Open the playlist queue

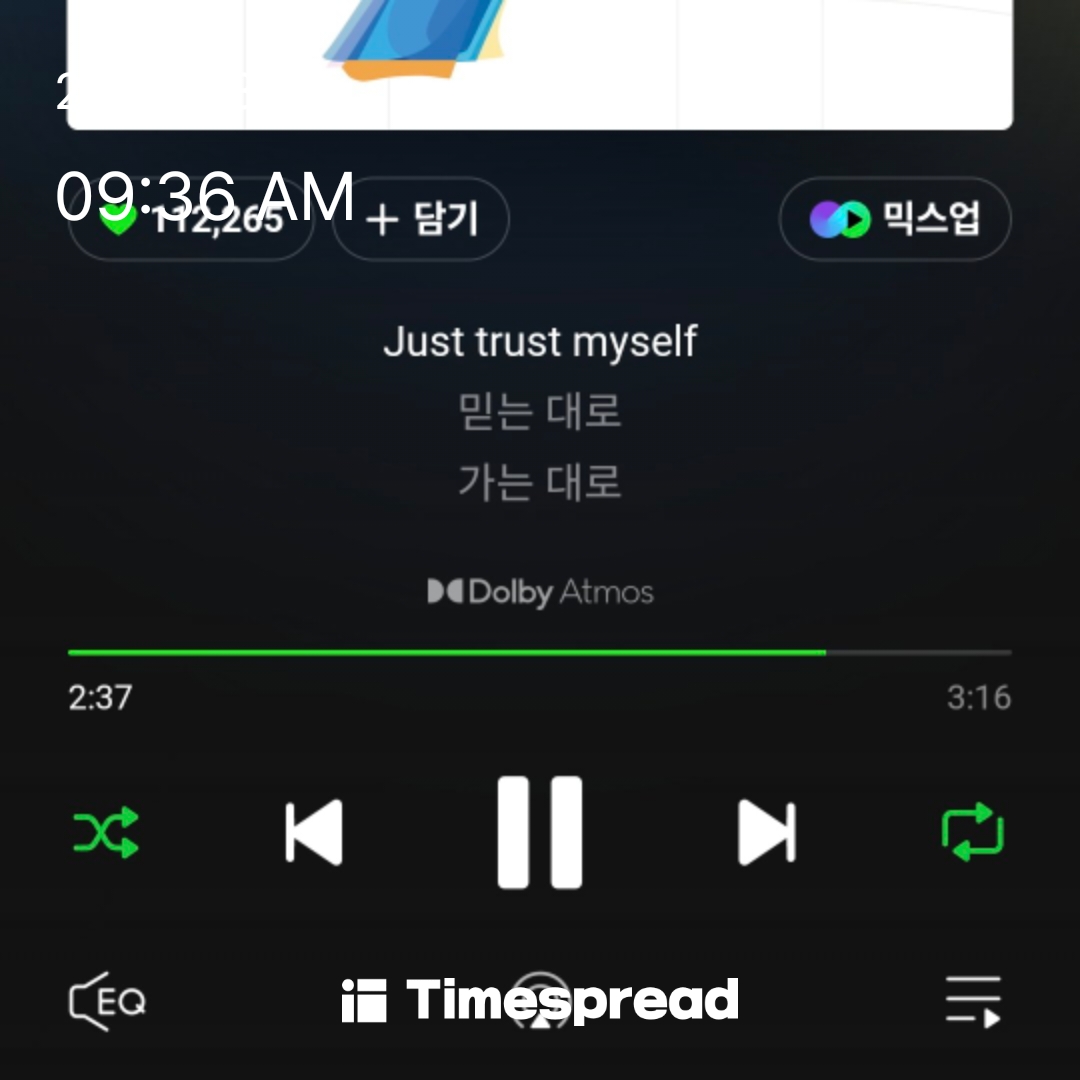pos(973,1001)
